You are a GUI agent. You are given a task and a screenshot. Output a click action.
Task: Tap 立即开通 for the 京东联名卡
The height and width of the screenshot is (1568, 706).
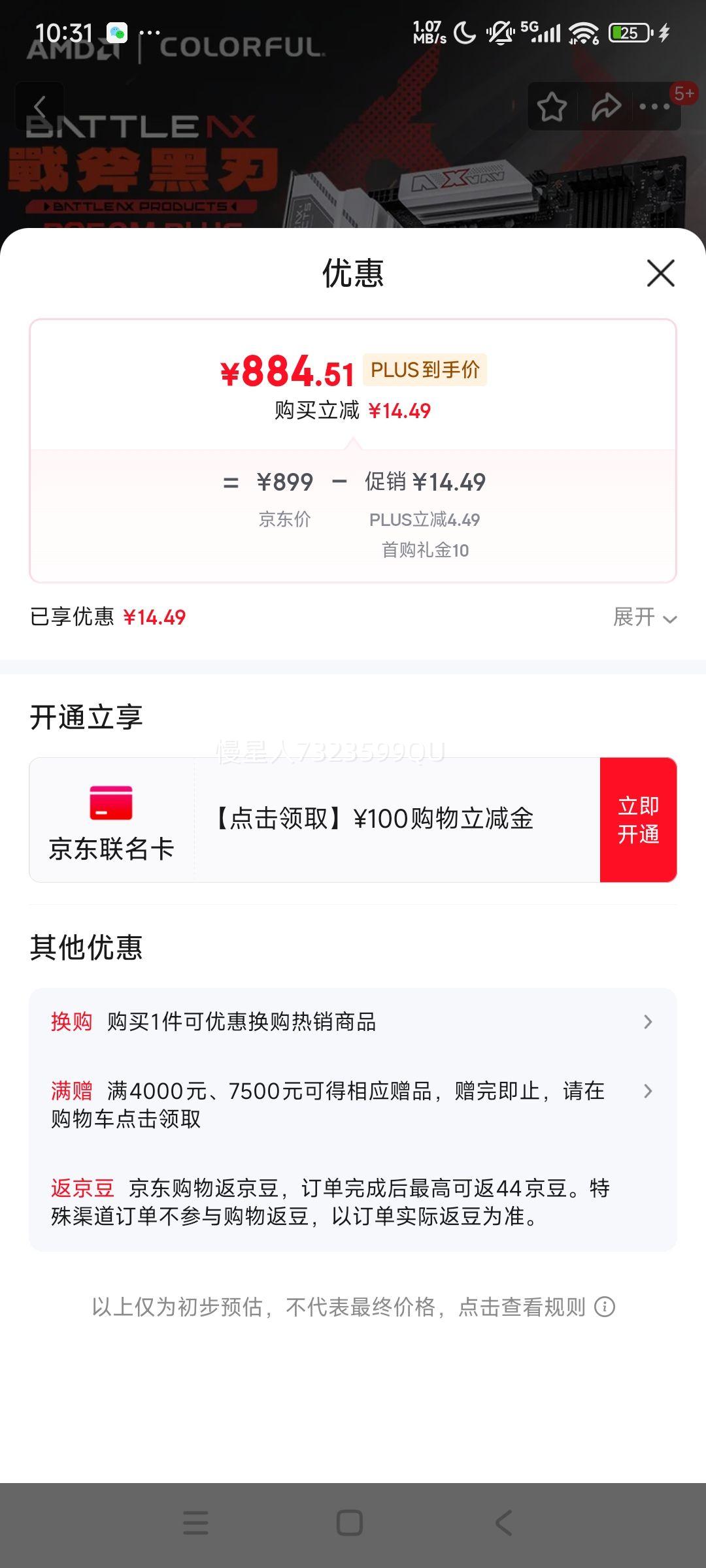tap(638, 820)
